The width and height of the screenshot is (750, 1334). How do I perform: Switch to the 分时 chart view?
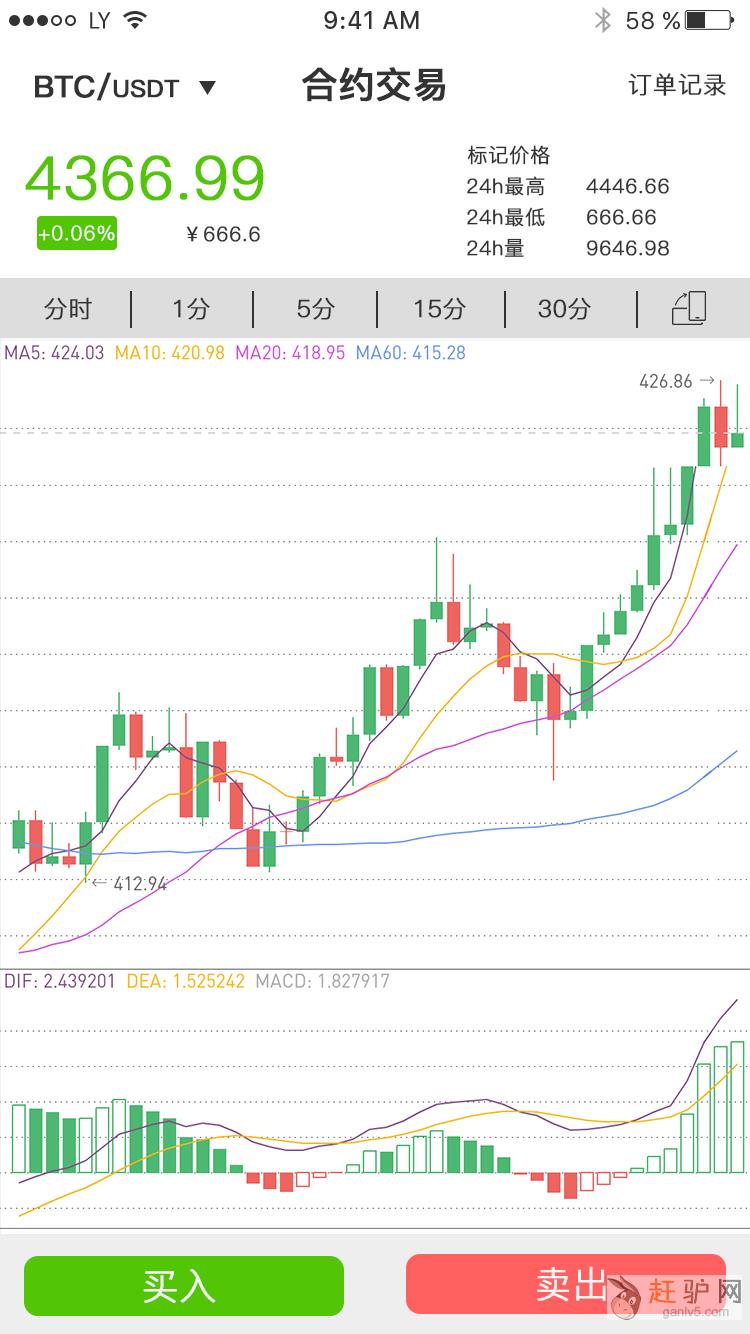(x=67, y=309)
